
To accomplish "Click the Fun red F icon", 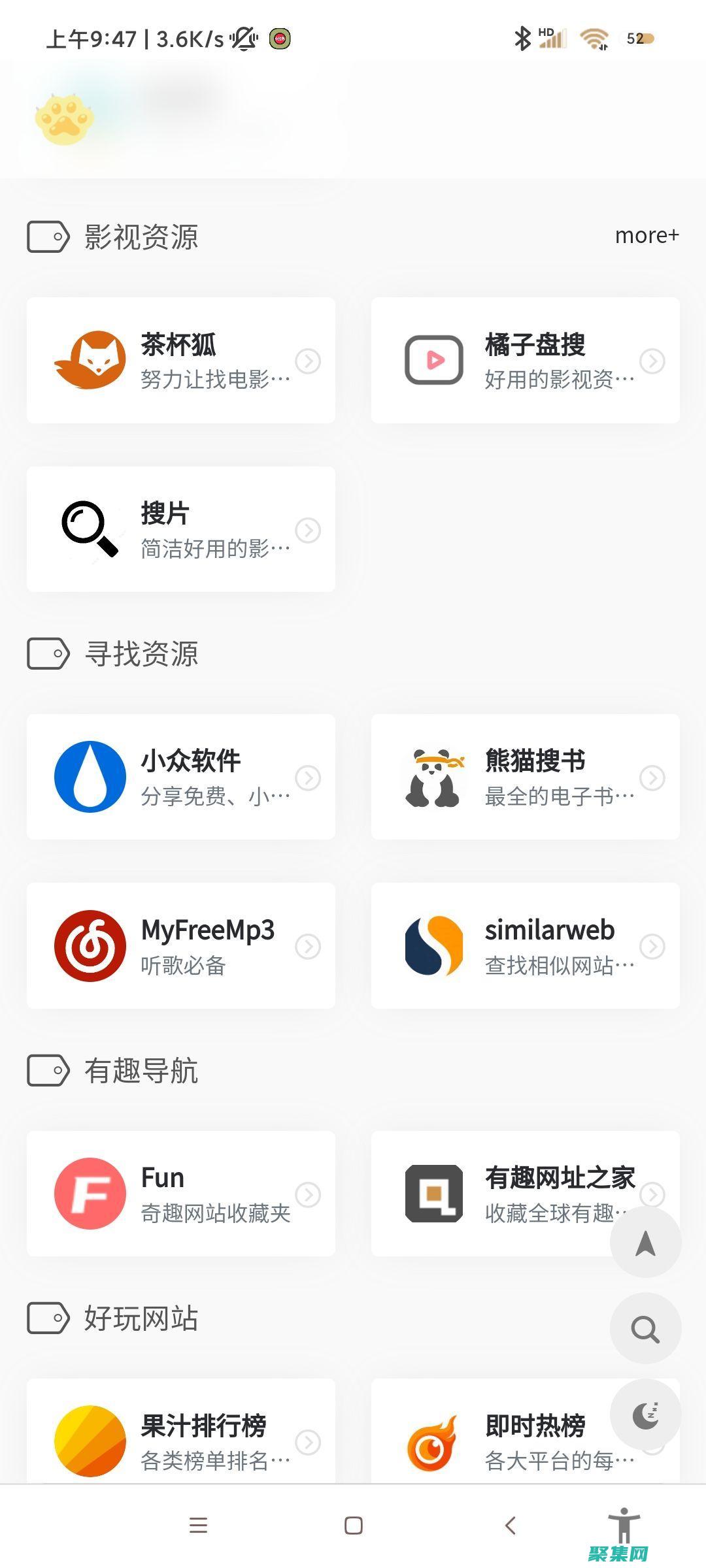I will tap(90, 1192).
